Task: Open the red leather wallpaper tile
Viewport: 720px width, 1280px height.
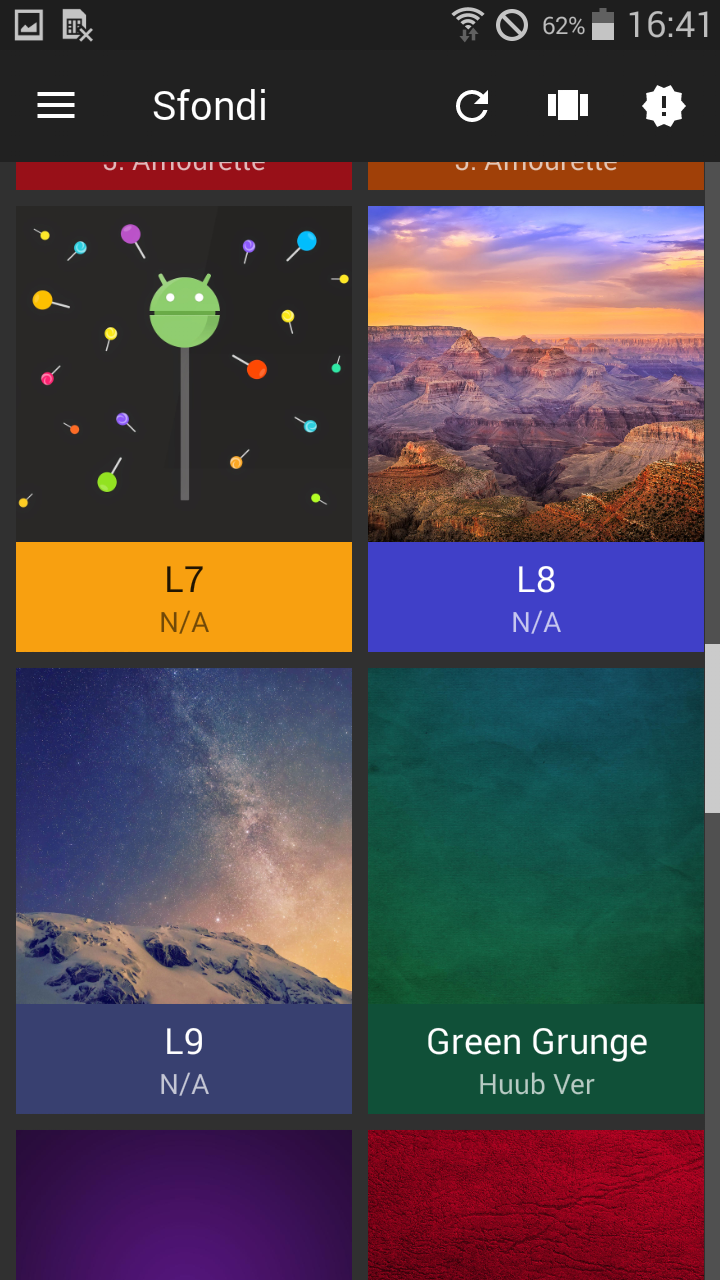Action: tap(536, 1205)
